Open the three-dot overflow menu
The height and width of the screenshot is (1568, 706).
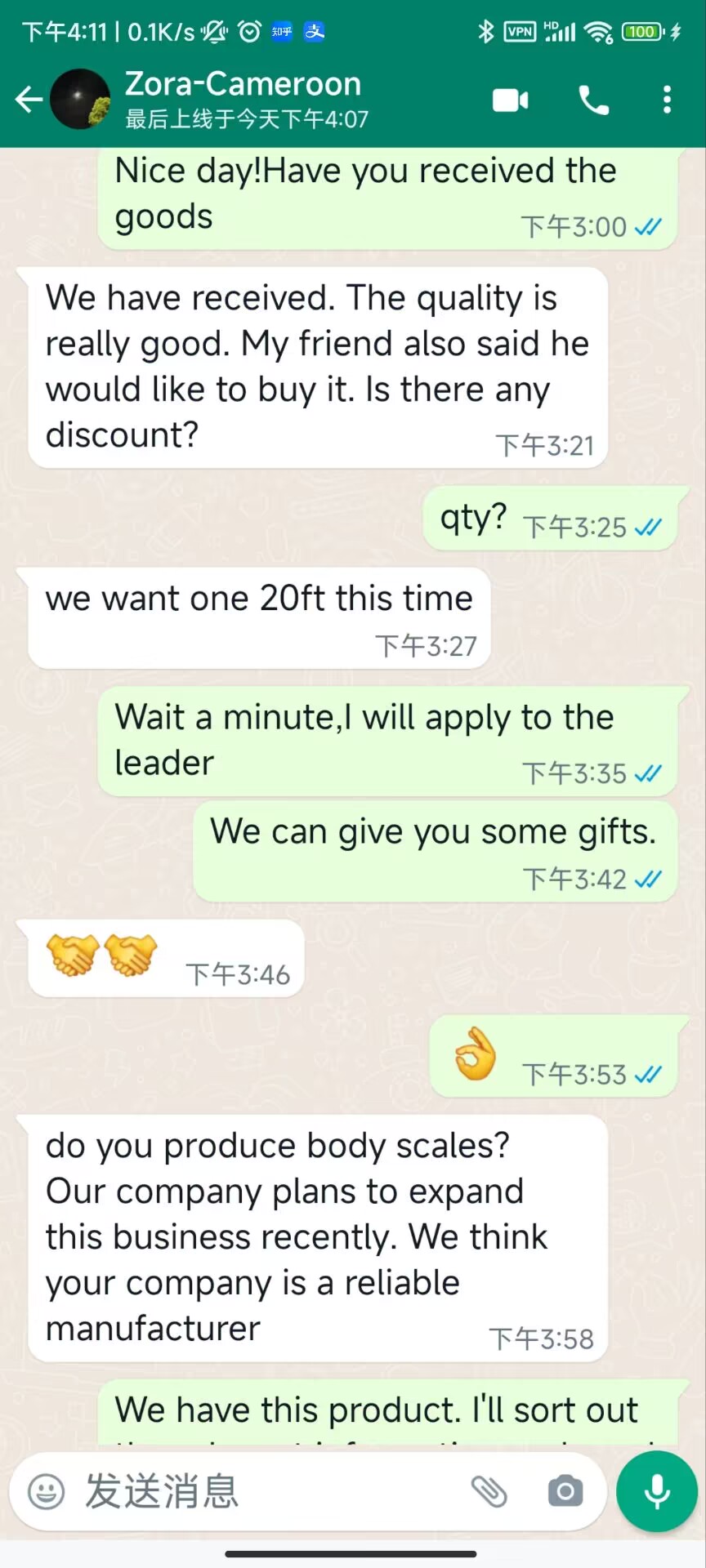668,100
